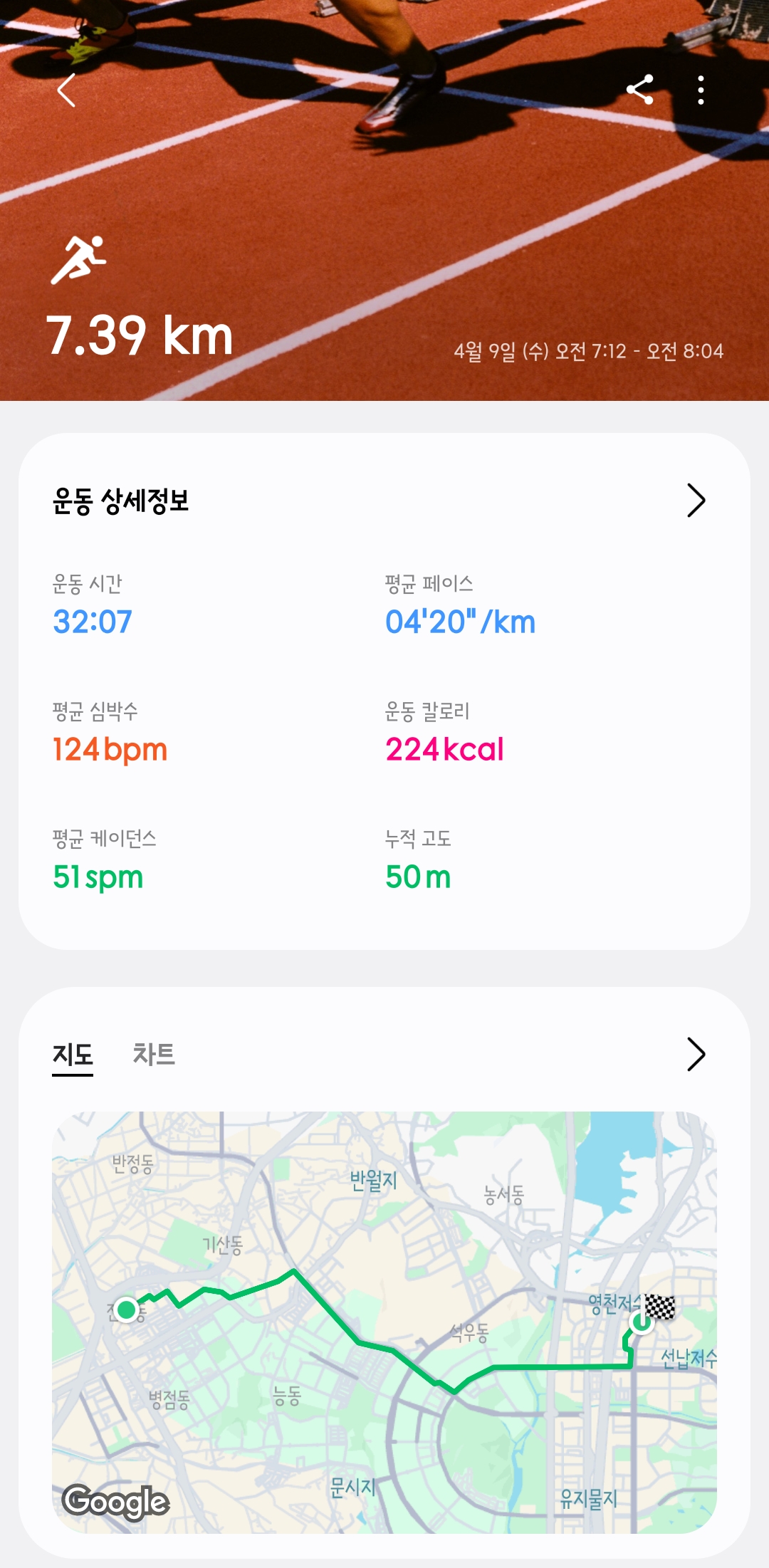
Task: Open the three-dot overflow menu
Action: tap(701, 90)
